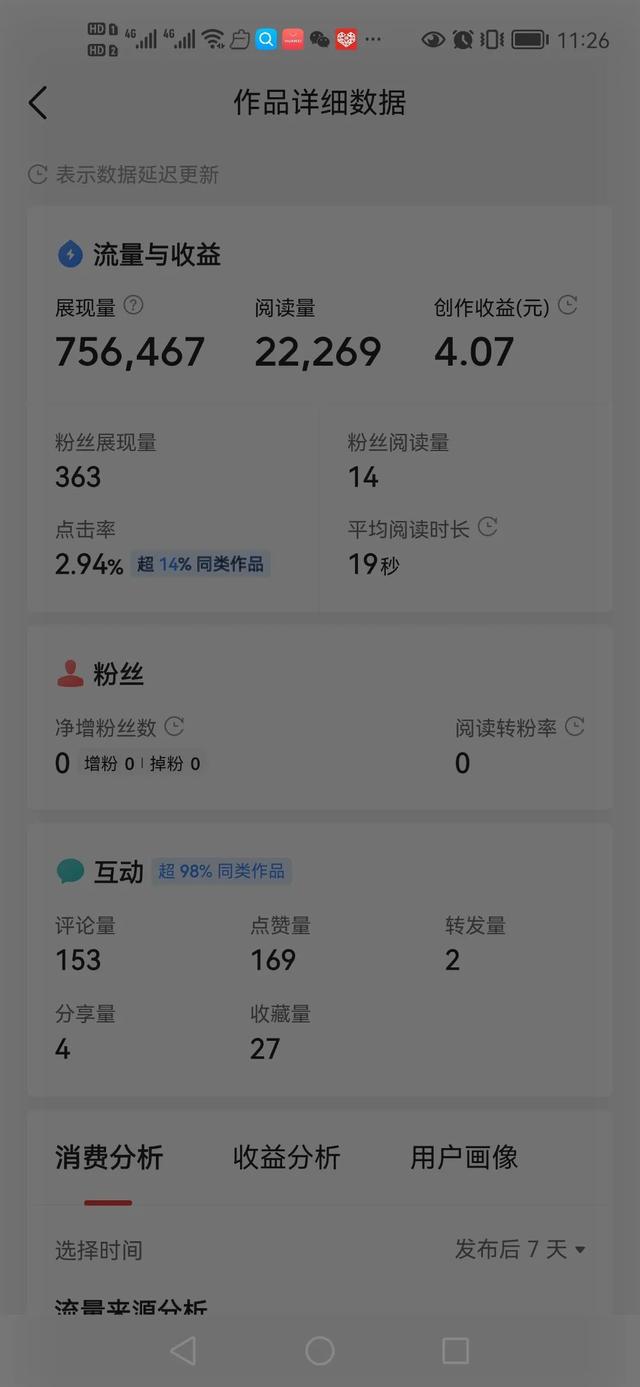640x1387 pixels.
Task: Tap the system home button
Action: (320, 1351)
